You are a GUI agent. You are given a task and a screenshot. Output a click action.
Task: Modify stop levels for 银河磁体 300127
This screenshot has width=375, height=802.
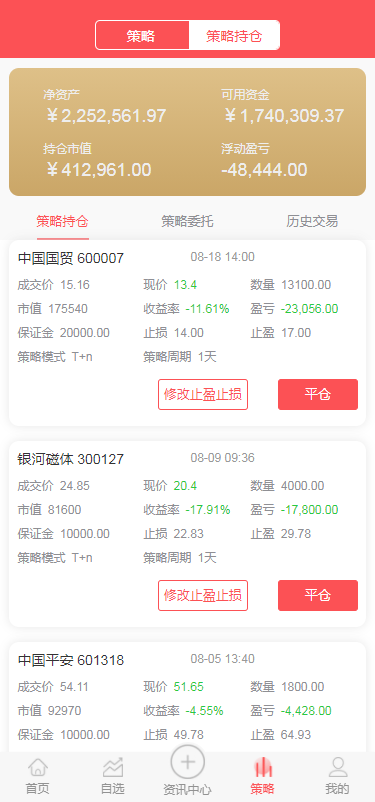pos(203,595)
